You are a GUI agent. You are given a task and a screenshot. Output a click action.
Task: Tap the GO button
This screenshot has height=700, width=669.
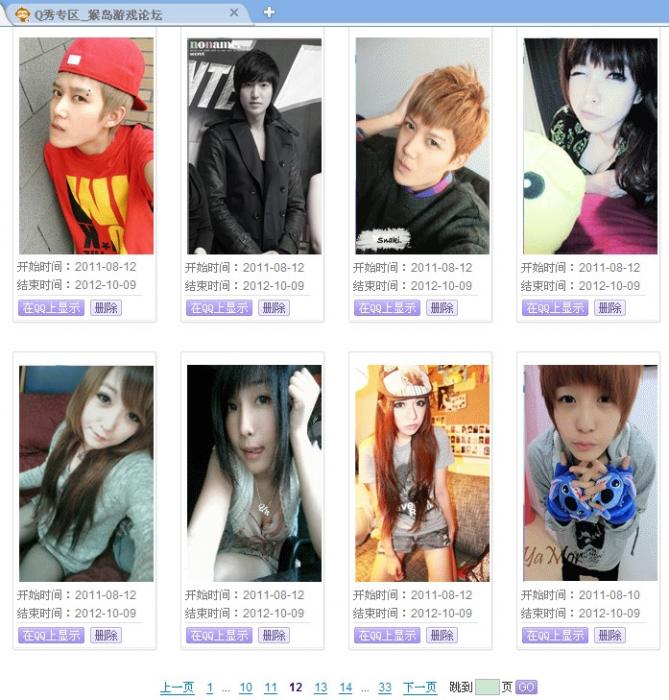click(x=526, y=688)
